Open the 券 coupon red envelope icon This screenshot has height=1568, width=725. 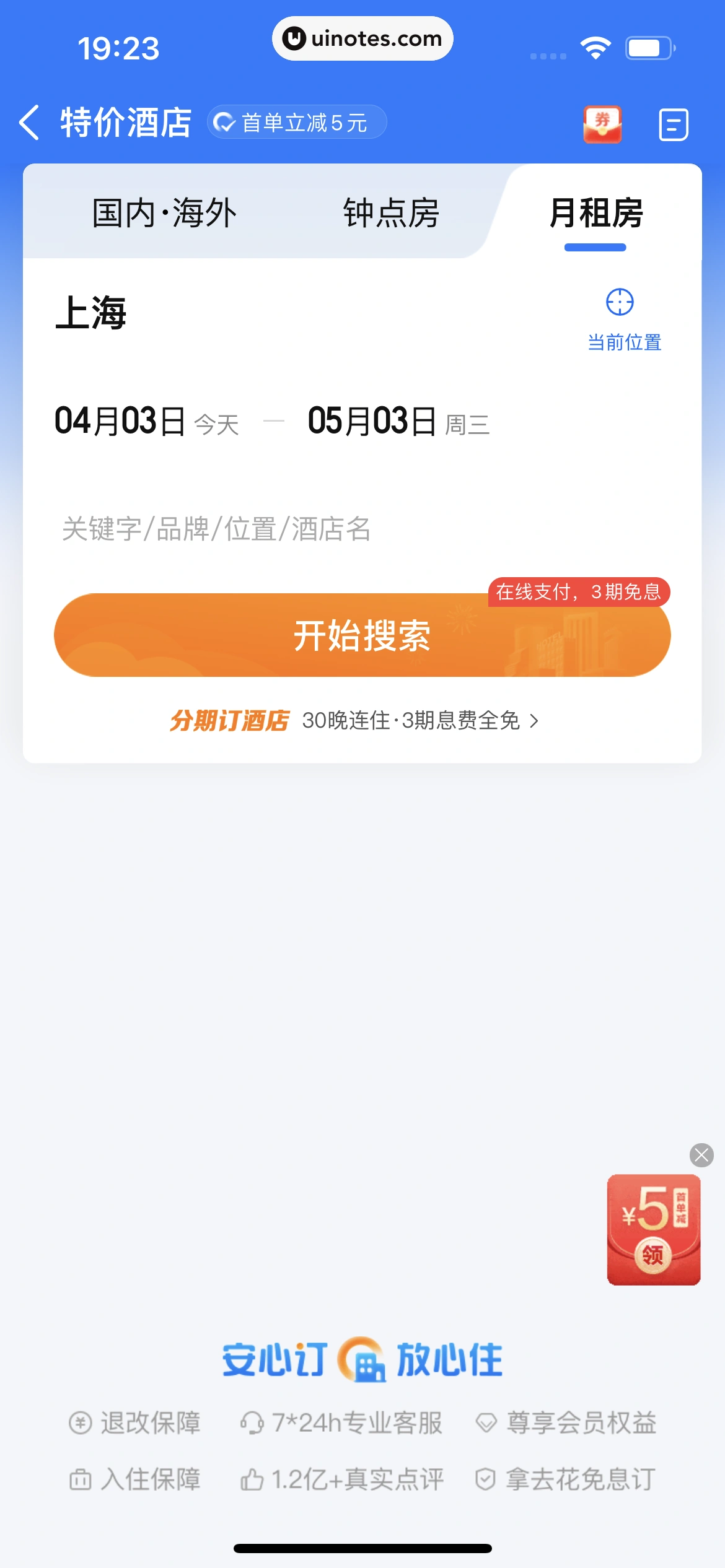click(602, 124)
